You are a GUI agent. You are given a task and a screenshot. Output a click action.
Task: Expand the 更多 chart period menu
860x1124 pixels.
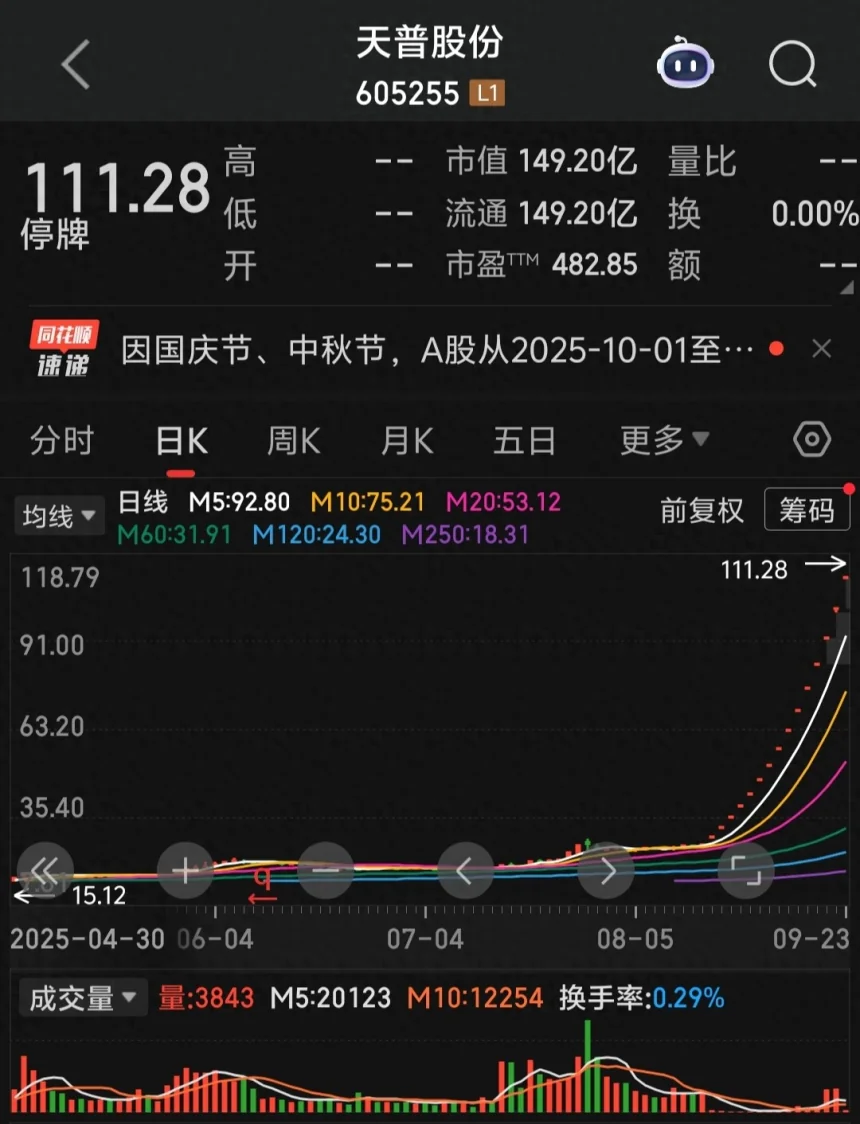664,440
